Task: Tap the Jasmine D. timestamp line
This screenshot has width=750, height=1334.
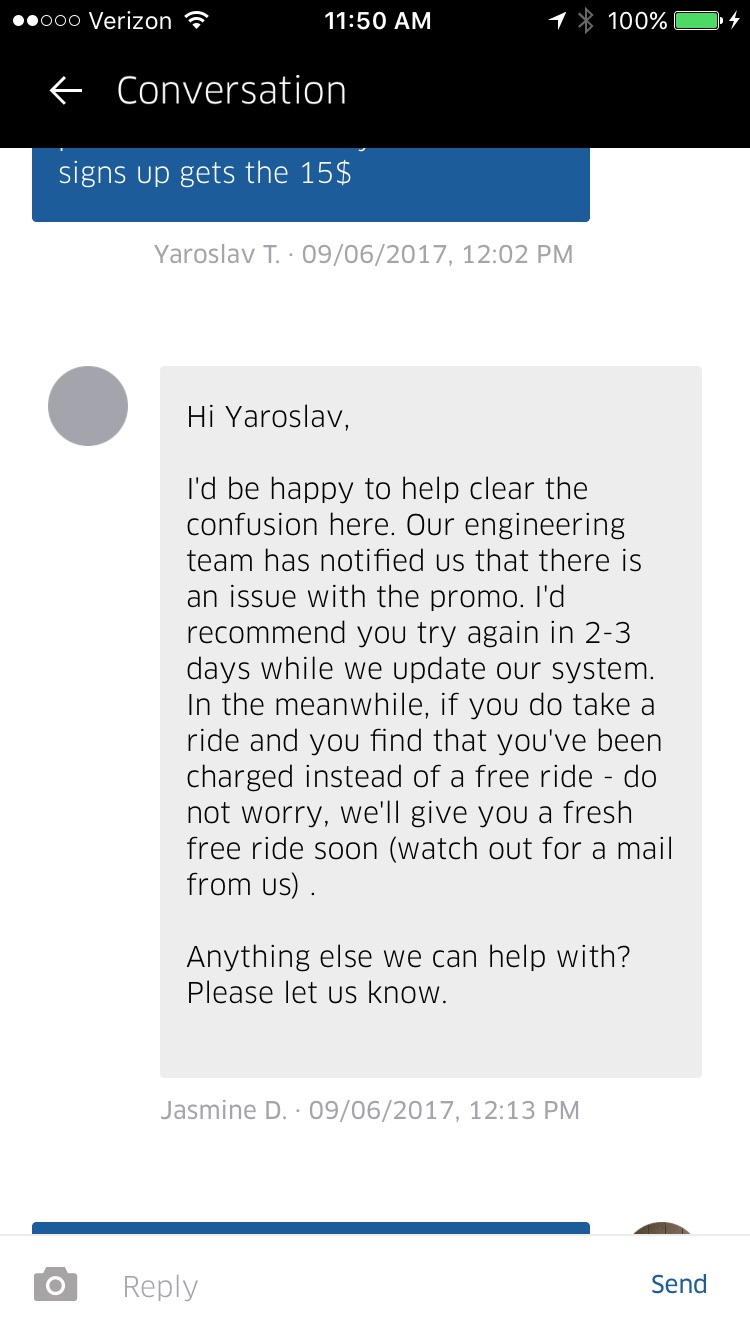Action: (x=372, y=1110)
